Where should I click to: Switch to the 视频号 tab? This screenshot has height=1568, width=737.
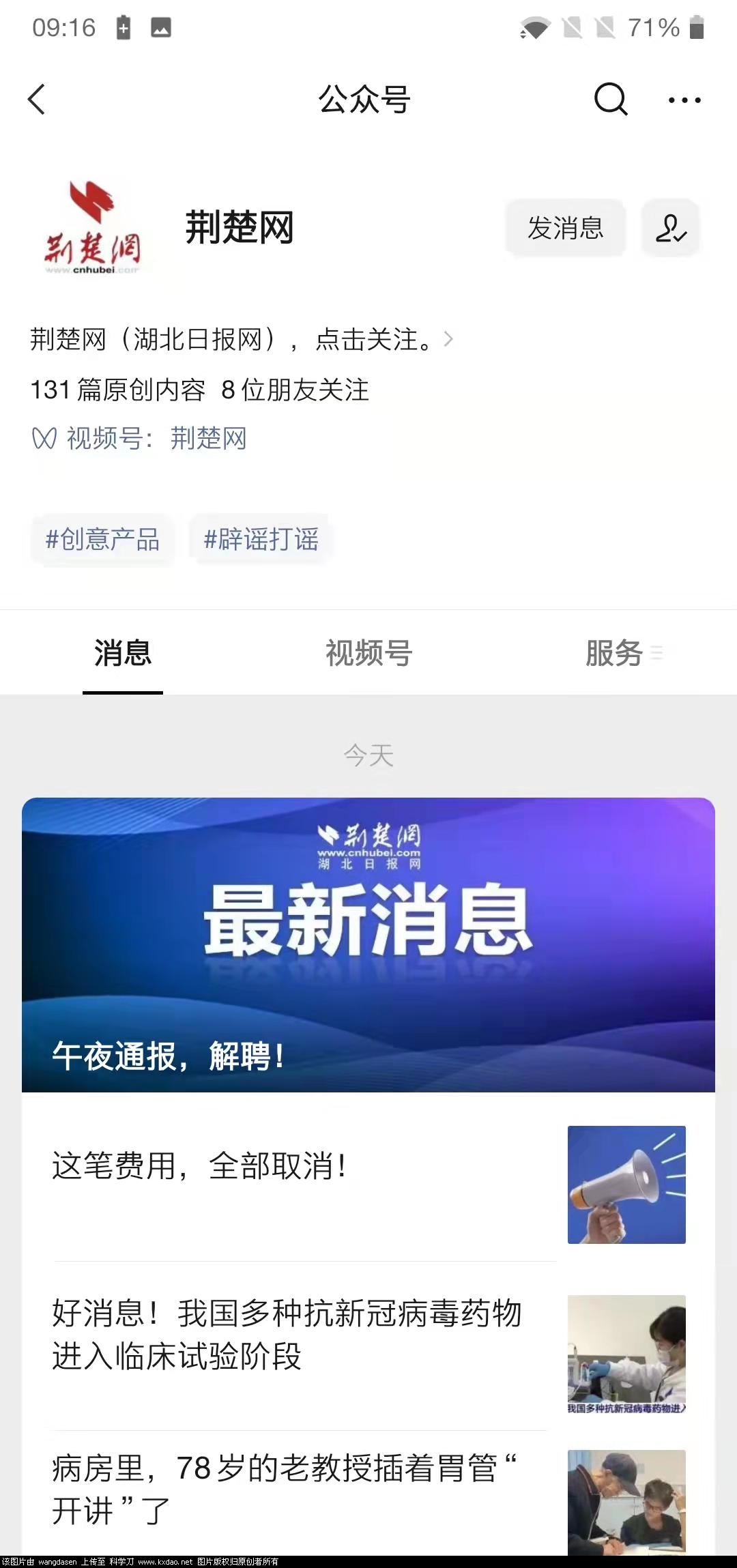pyautogui.click(x=369, y=653)
